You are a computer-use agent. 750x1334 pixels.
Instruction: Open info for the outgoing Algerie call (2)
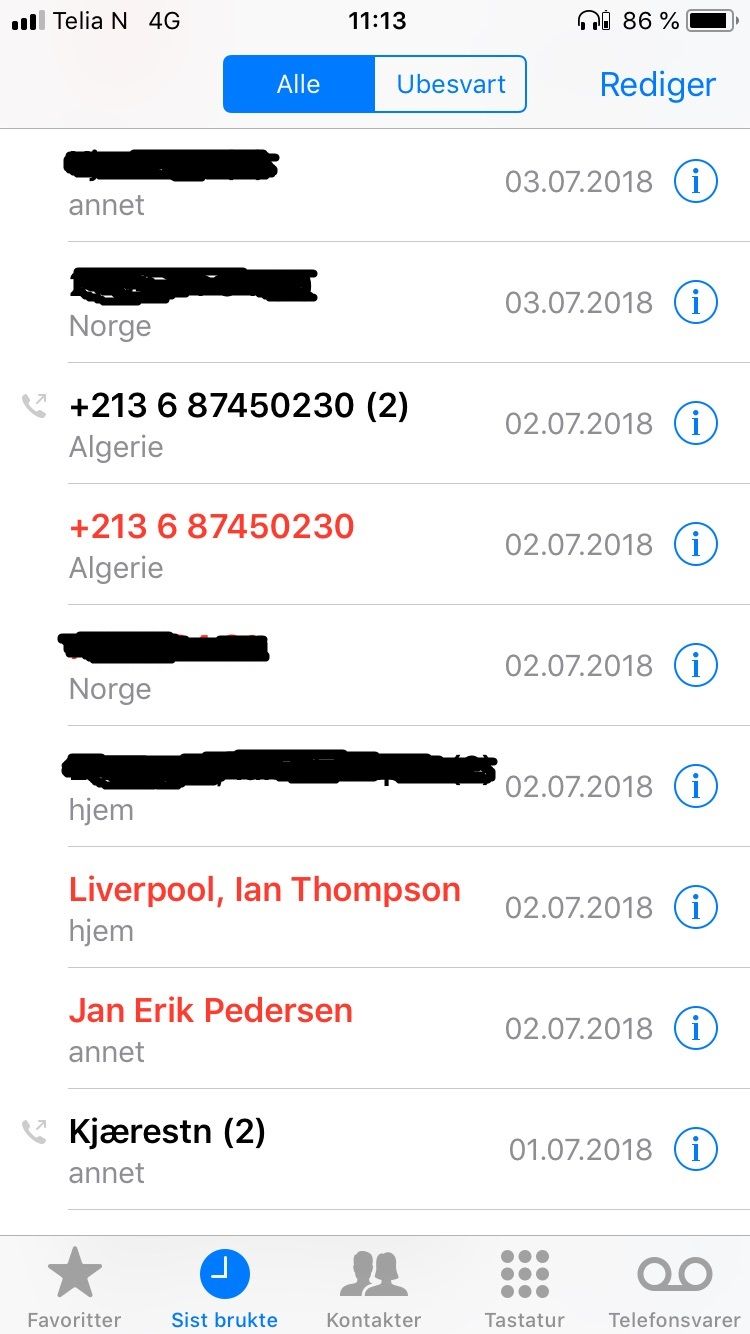pos(696,423)
